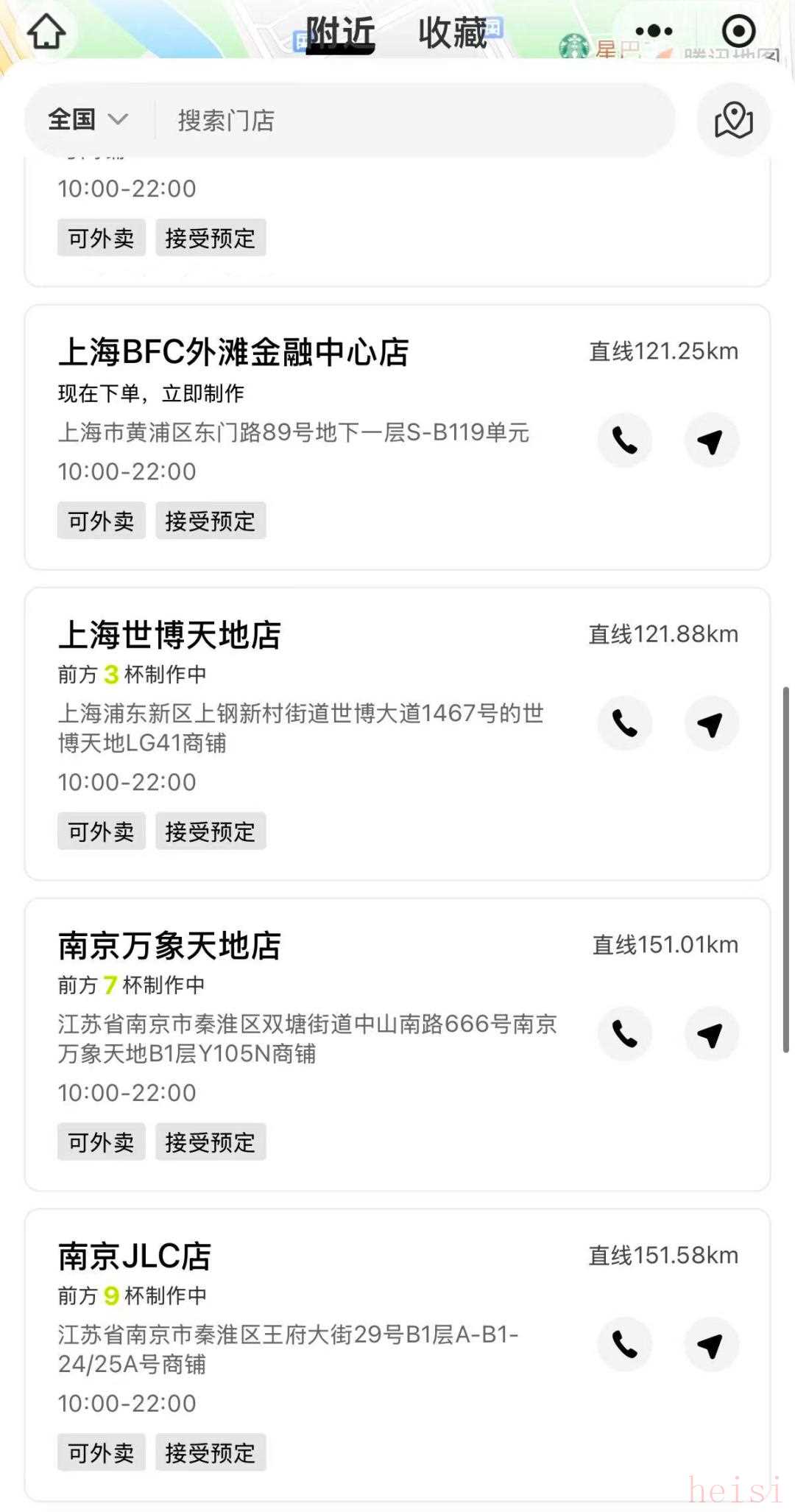This screenshot has width=795, height=1512.
Task: Open the 上海BFC外滩金融中心店 store card
Action: tap(234, 352)
